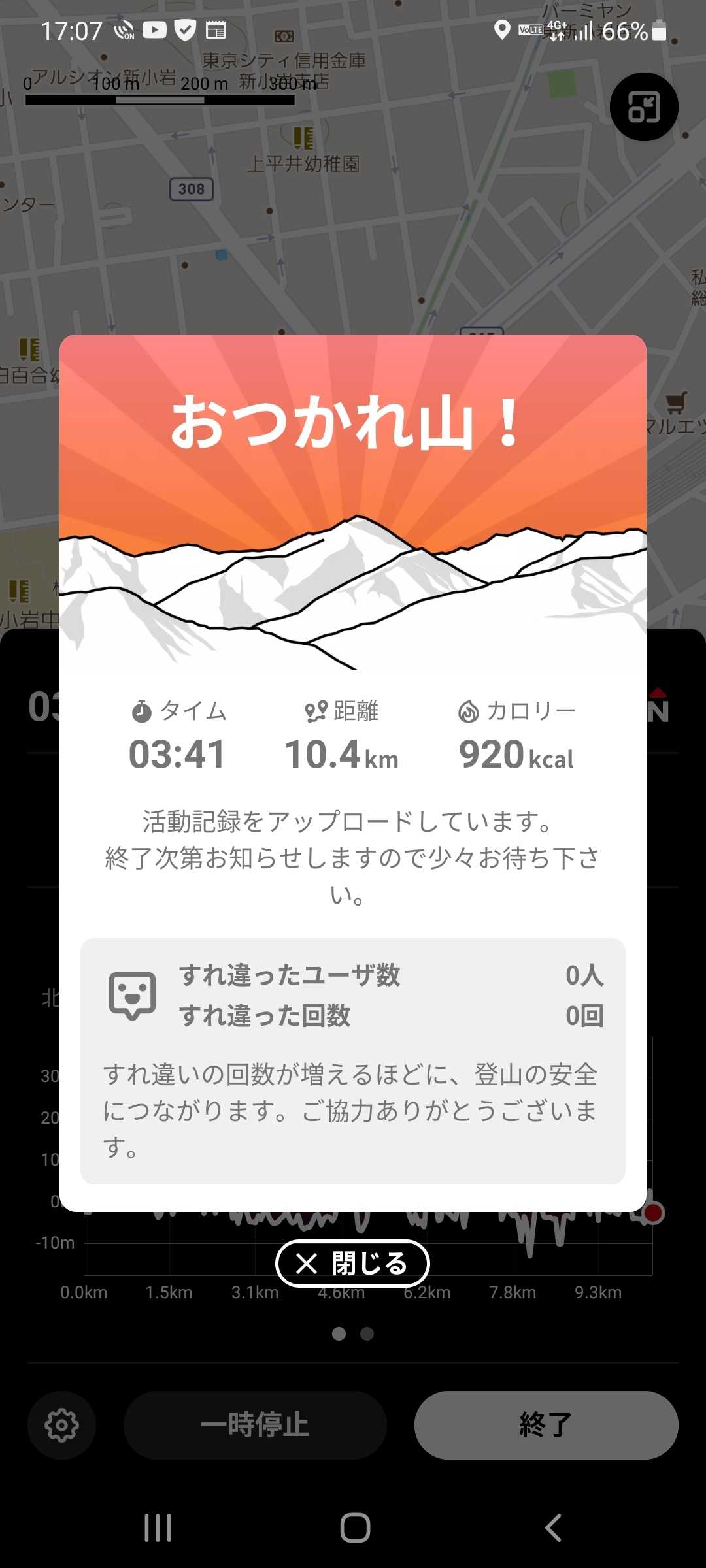
Task: Open settings gear icon
Action: coord(62,1425)
